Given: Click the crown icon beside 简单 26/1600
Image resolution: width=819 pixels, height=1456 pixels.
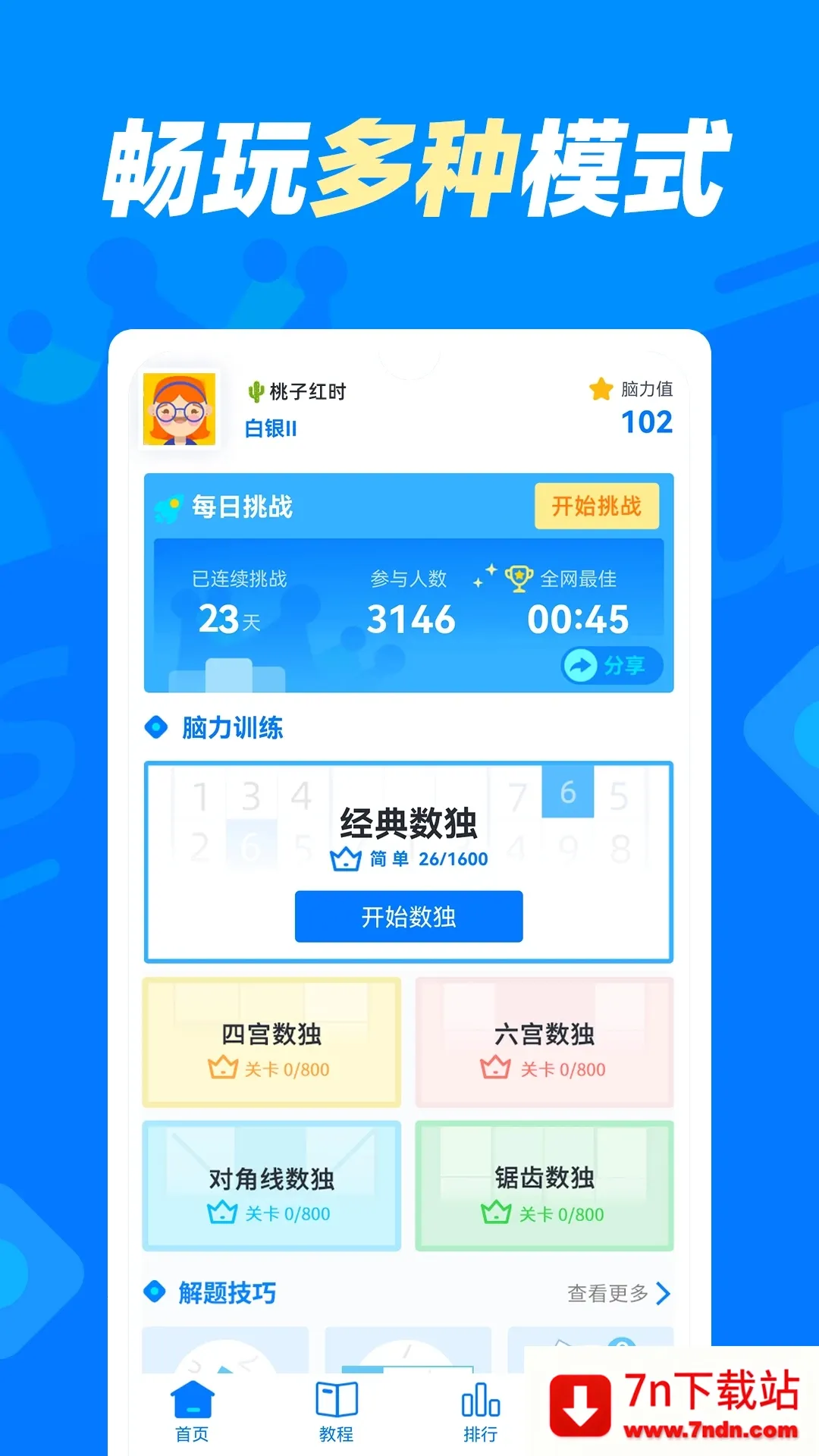Looking at the screenshot, I should (x=348, y=859).
